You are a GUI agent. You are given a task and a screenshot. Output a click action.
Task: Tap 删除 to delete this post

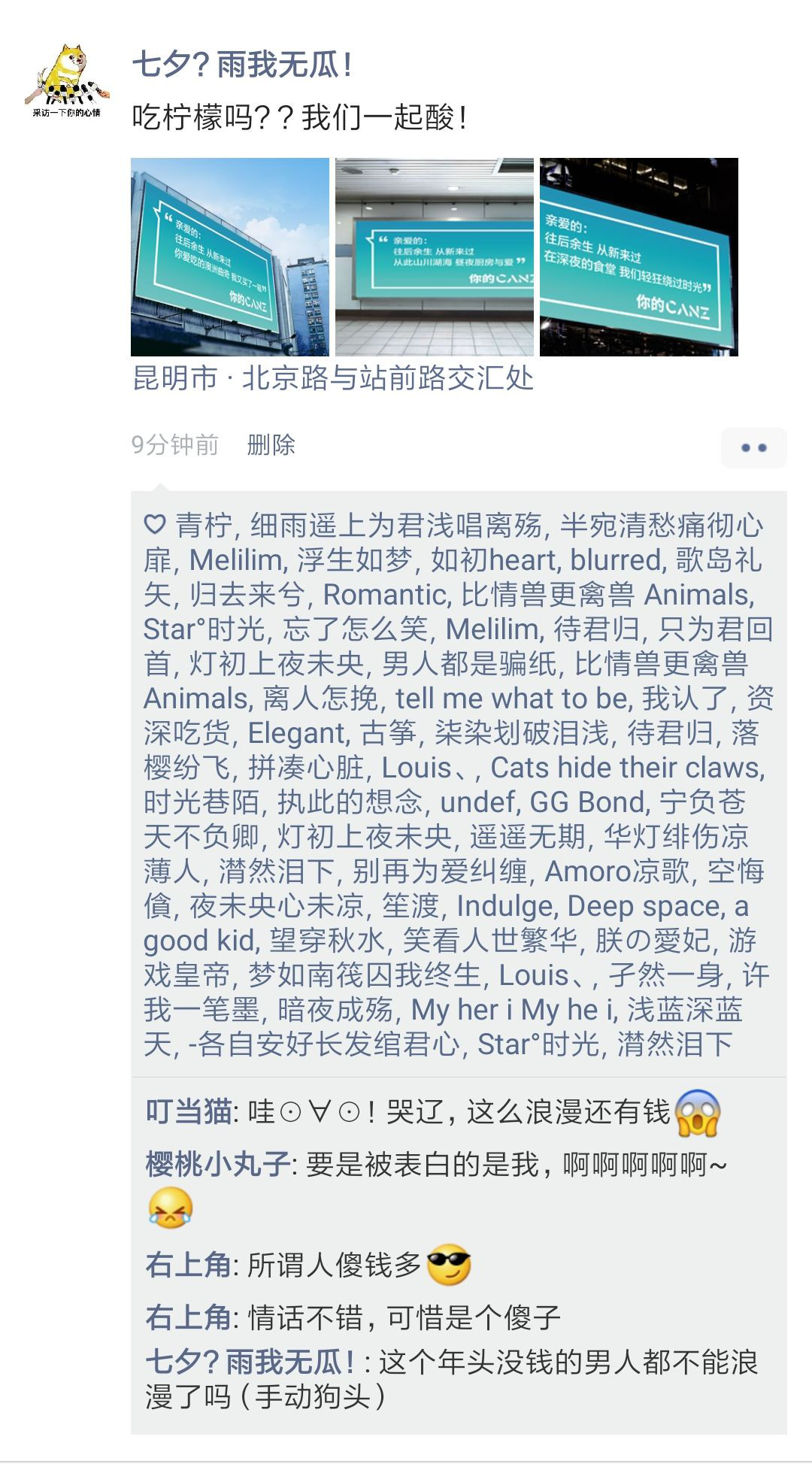pos(271,445)
